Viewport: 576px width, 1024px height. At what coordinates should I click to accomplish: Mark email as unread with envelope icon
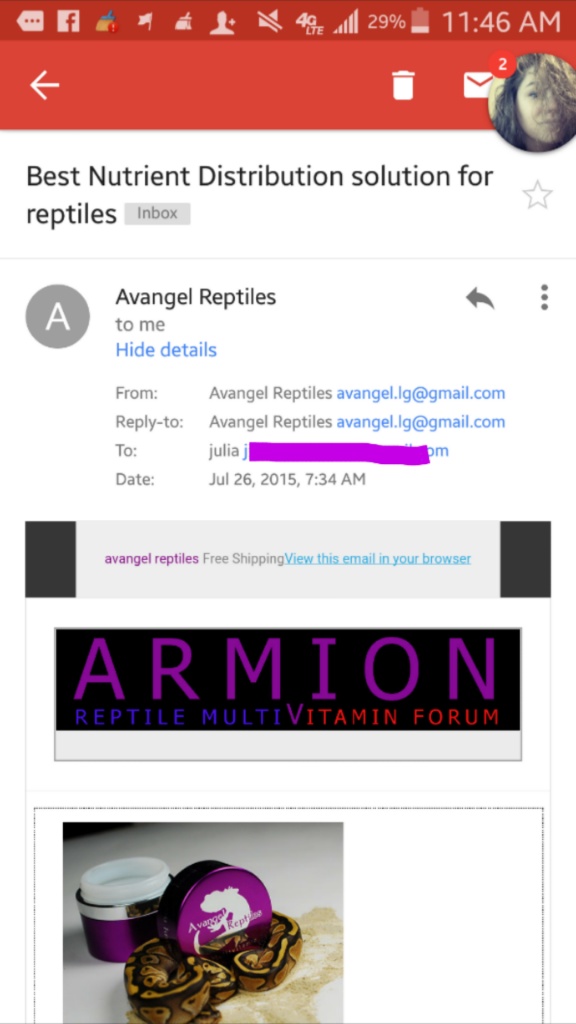tap(478, 85)
